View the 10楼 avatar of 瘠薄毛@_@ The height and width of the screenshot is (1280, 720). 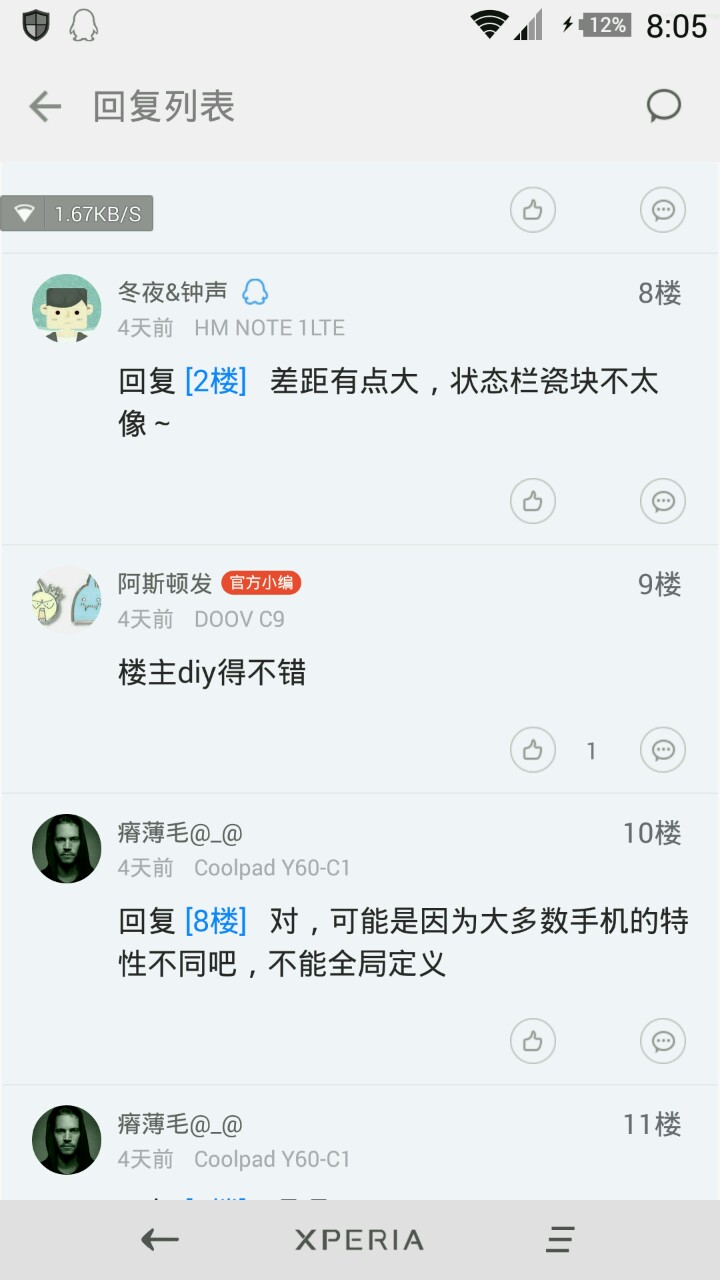[67, 848]
